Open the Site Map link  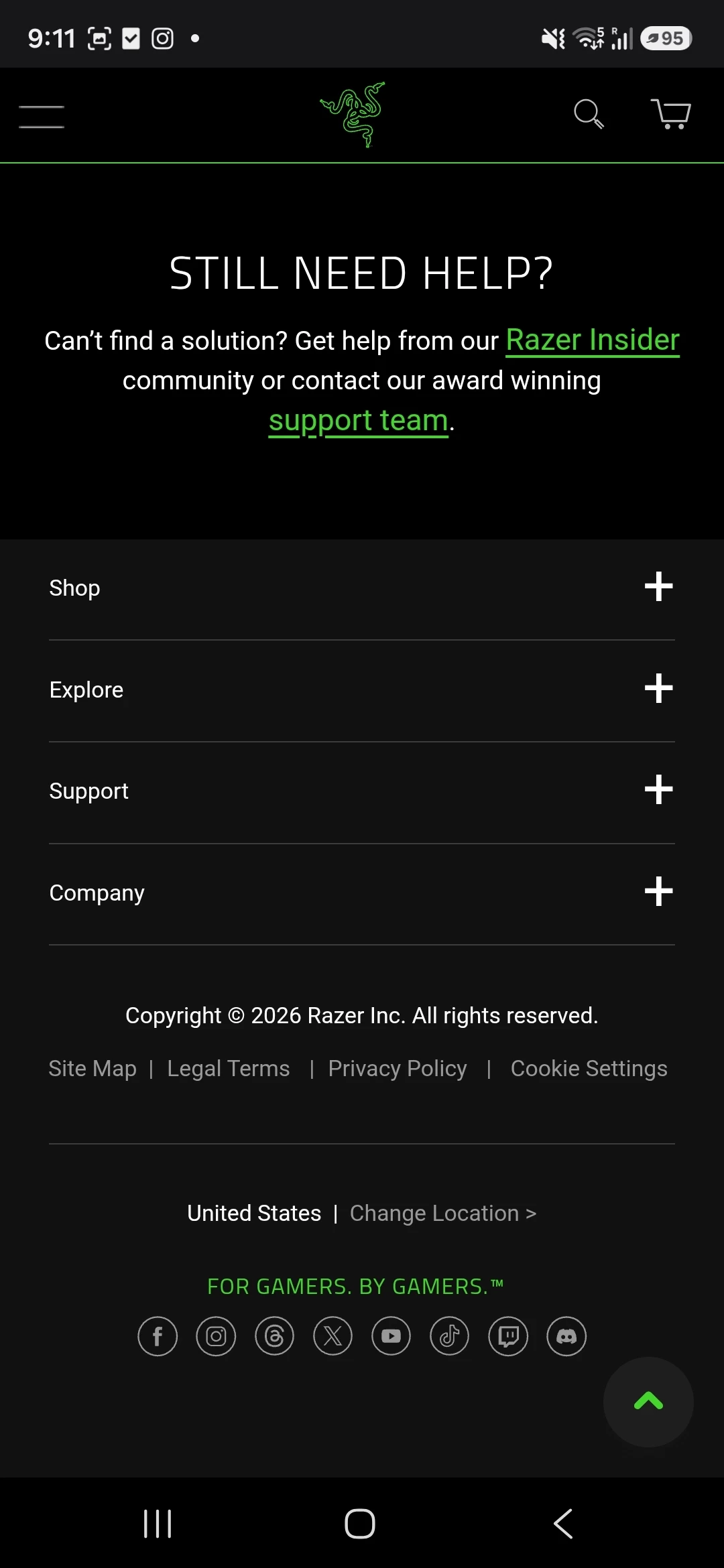[93, 1069]
